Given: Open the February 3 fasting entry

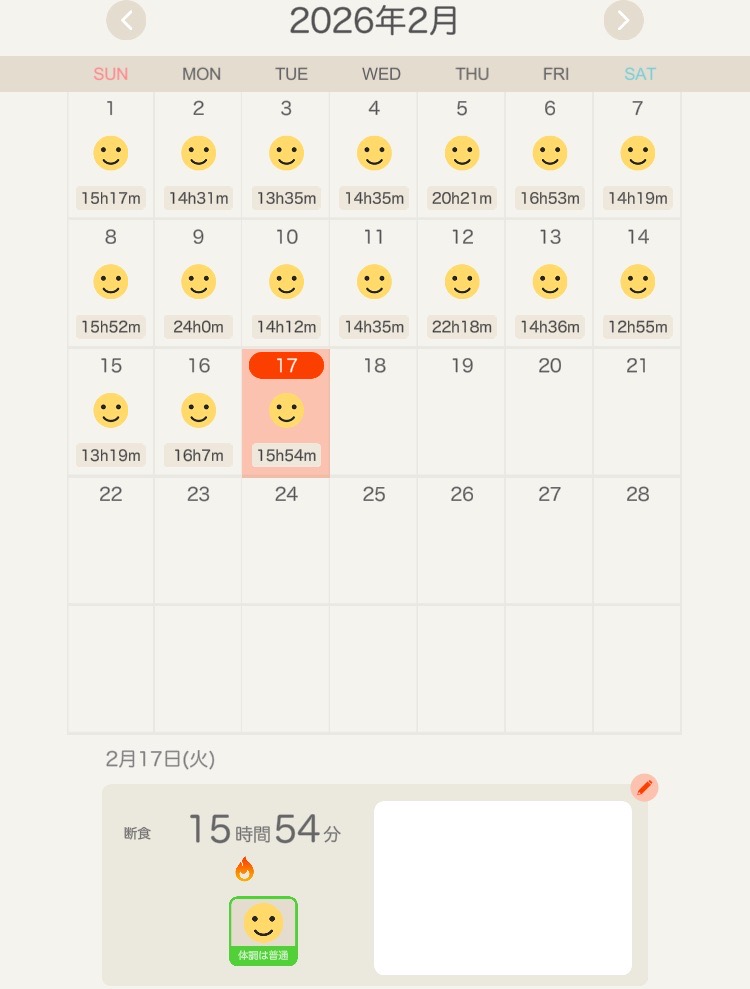Looking at the screenshot, I should pyautogui.click(x=286, y=155).
